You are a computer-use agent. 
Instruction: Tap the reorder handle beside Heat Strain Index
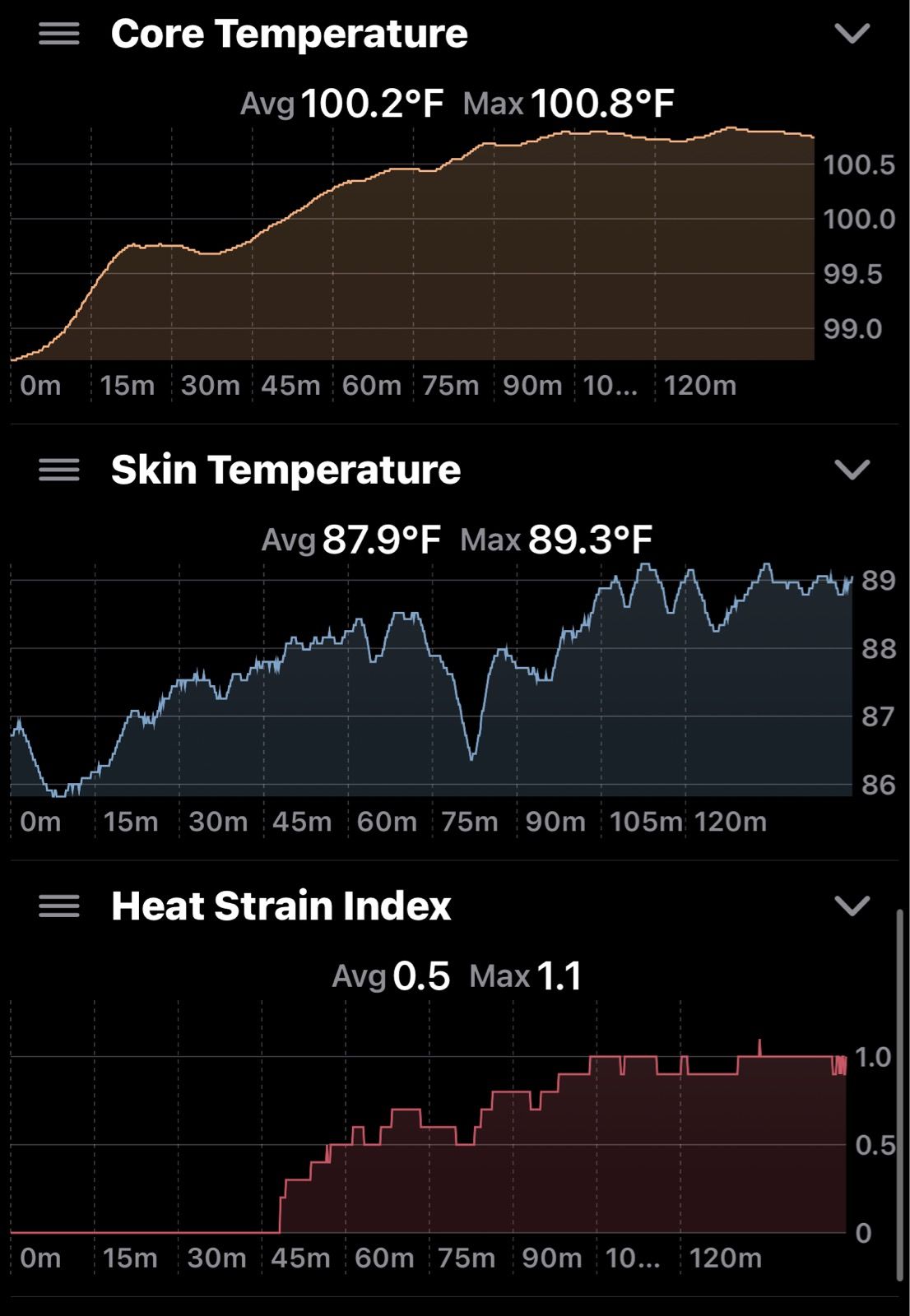(x=59, y=906)
